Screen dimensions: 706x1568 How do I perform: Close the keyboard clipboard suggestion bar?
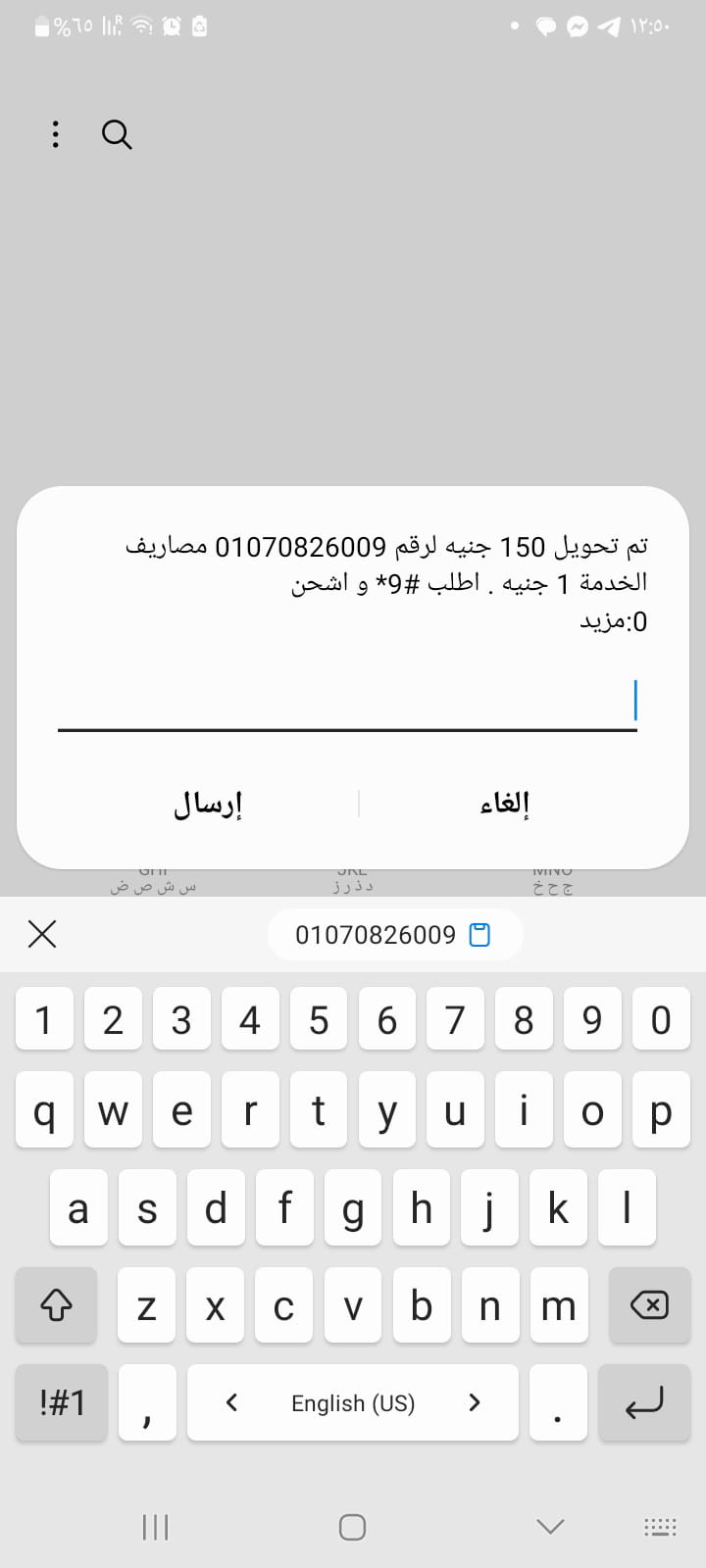(x=42, y=934)
